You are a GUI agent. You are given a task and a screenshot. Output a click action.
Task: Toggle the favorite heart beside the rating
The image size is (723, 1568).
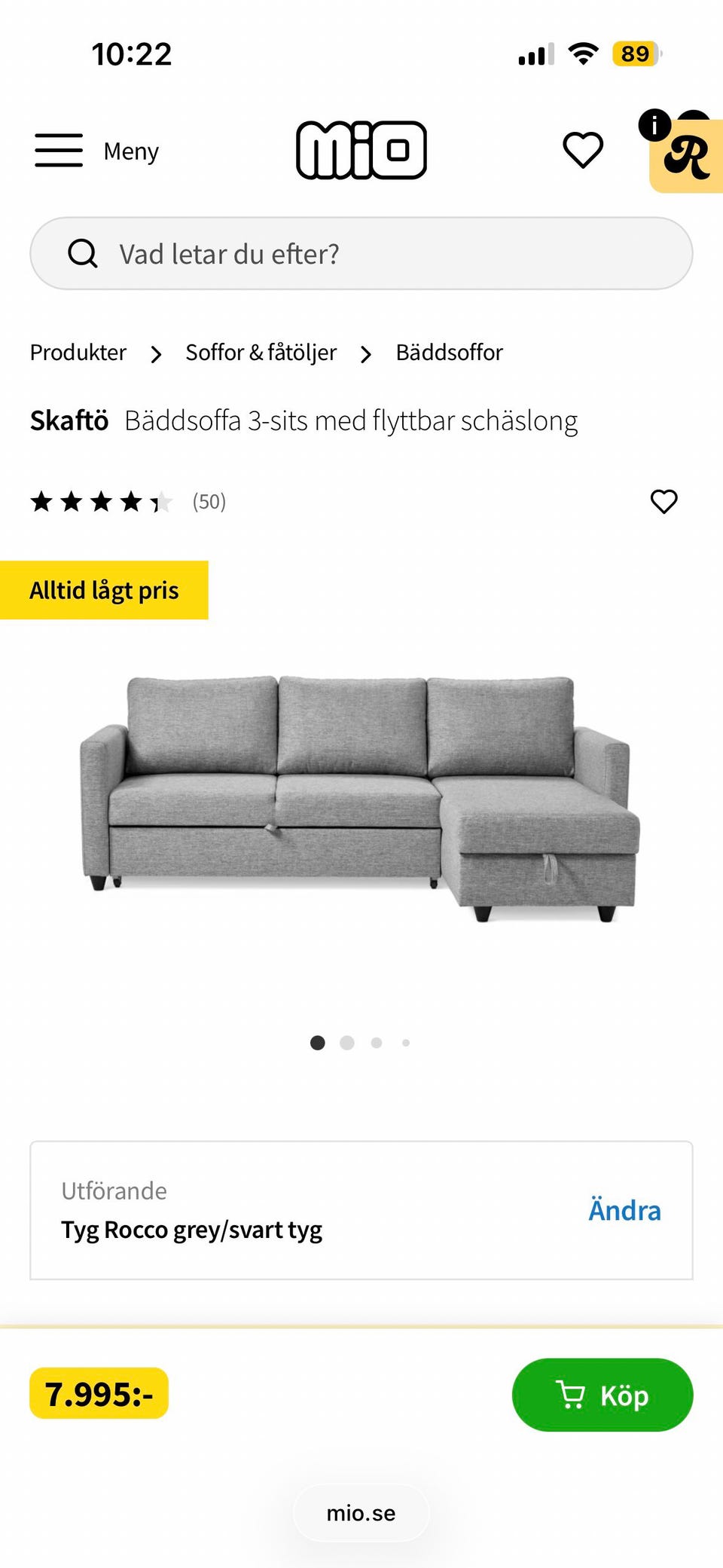click(664, 501)
